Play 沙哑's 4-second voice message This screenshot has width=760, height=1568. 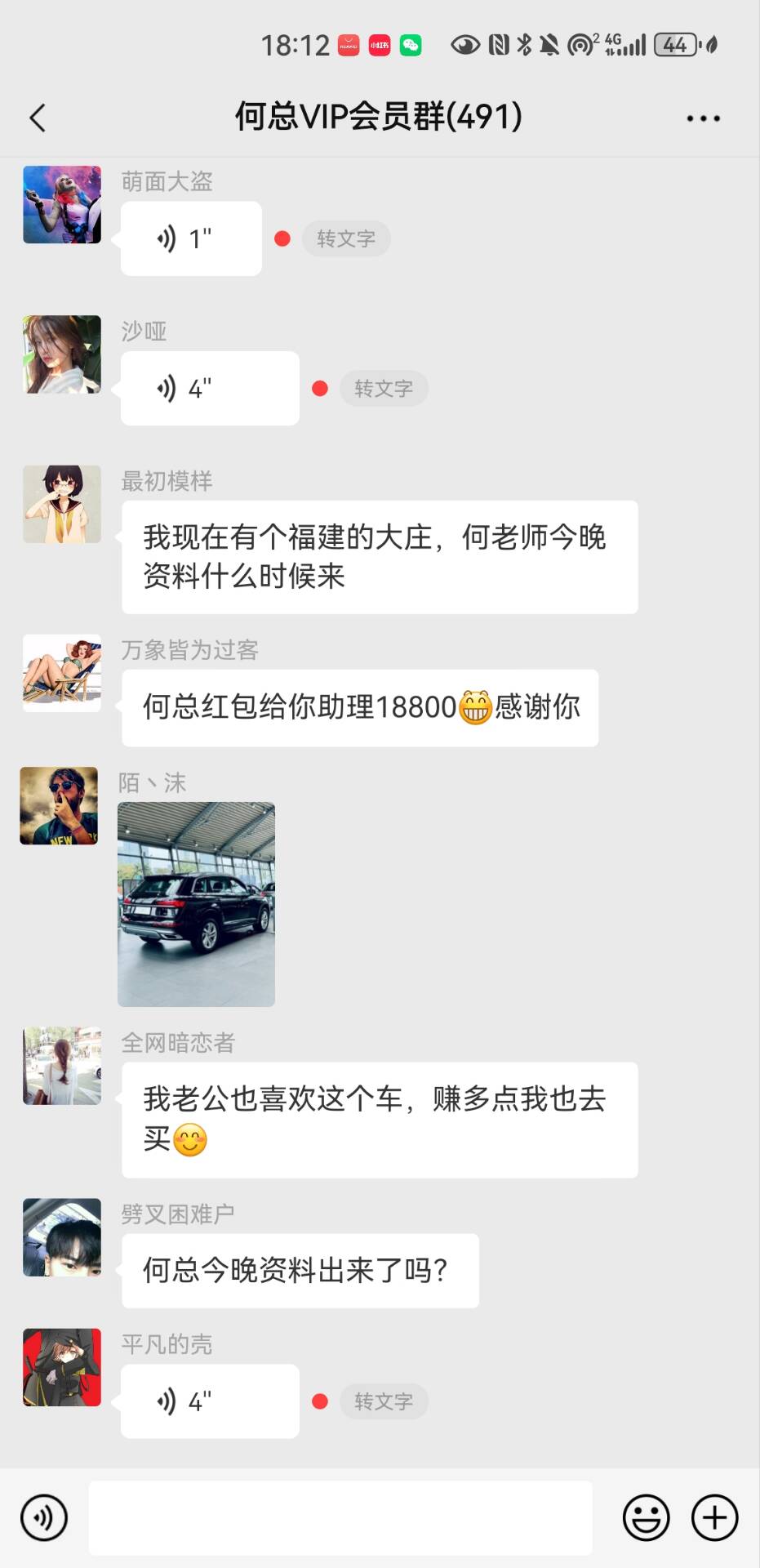(x=210, y=388)
